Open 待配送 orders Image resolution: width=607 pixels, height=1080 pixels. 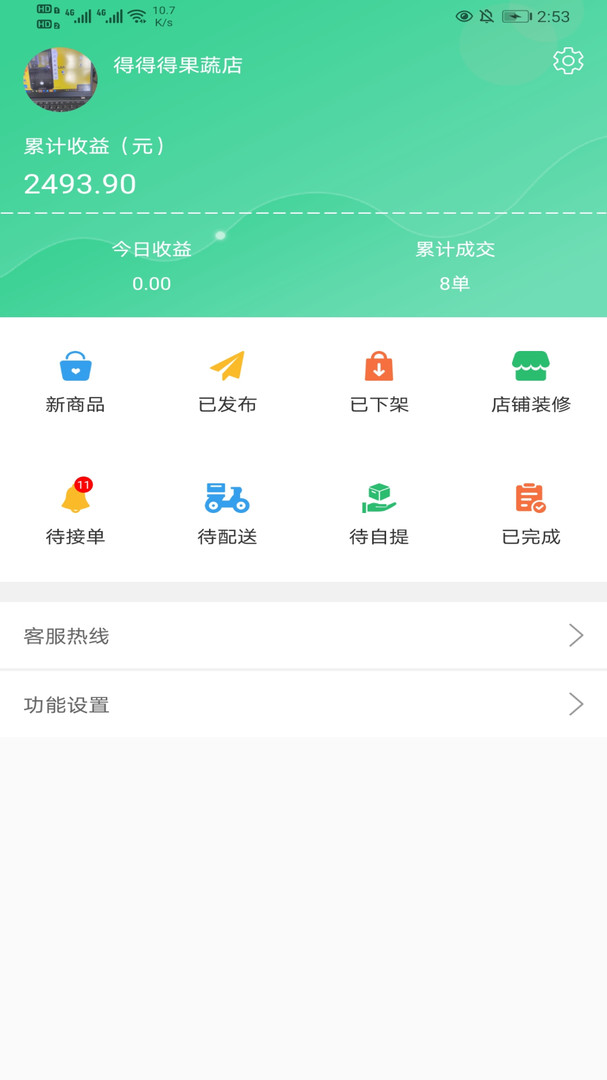(227, 513)
